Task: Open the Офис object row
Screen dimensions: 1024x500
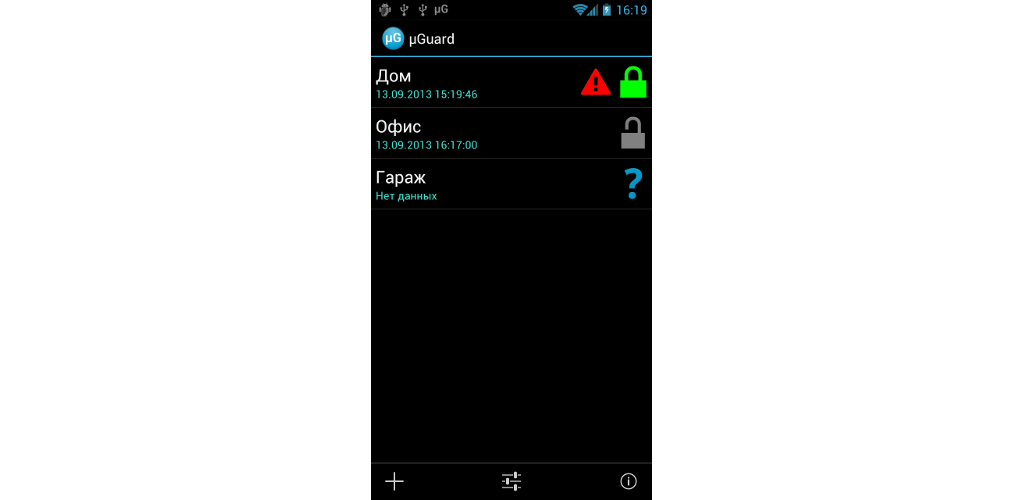Action: [x=470, y=134]
